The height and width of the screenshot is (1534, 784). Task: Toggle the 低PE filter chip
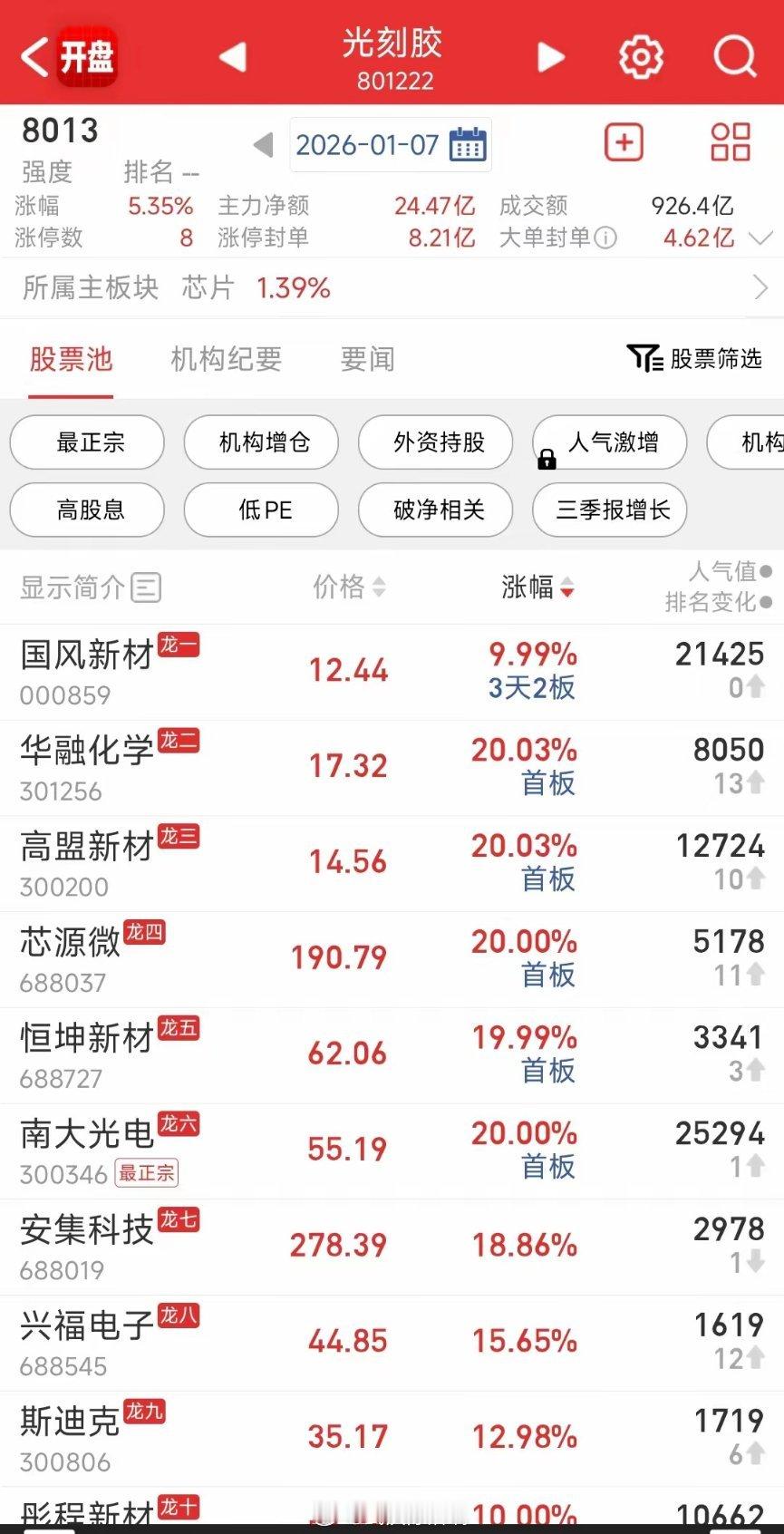261,510
